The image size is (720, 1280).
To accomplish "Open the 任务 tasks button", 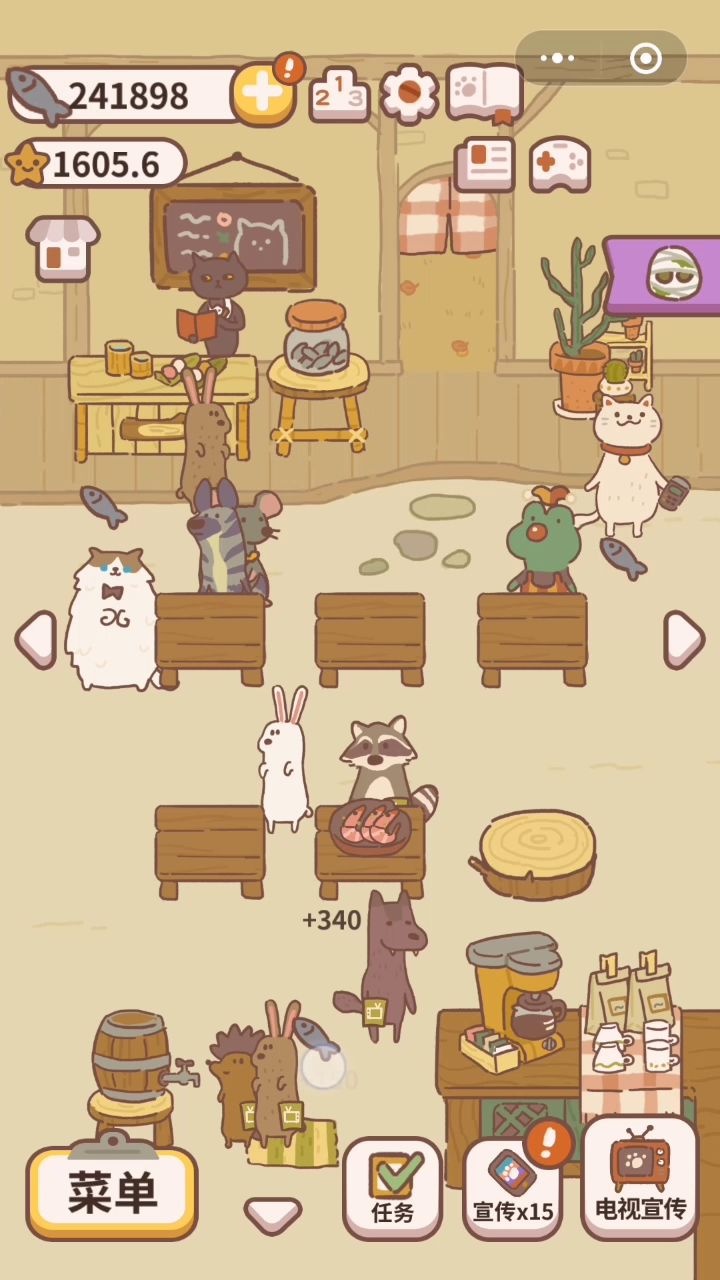I will [x=392, y=1188].
